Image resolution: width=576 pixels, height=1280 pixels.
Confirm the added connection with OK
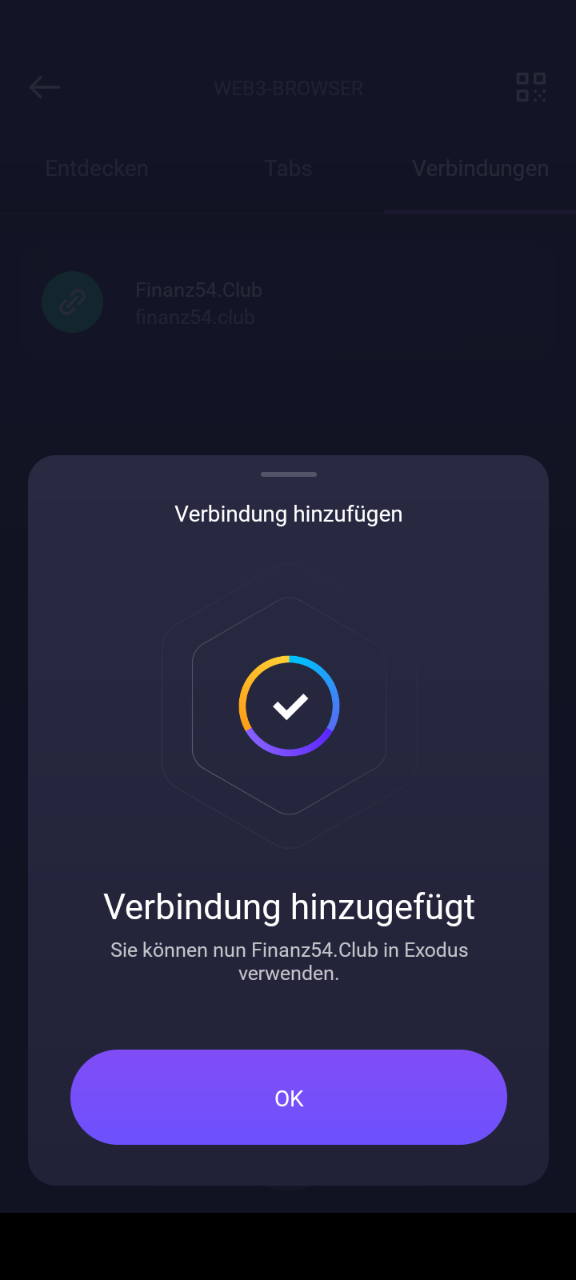point(288,1097)
